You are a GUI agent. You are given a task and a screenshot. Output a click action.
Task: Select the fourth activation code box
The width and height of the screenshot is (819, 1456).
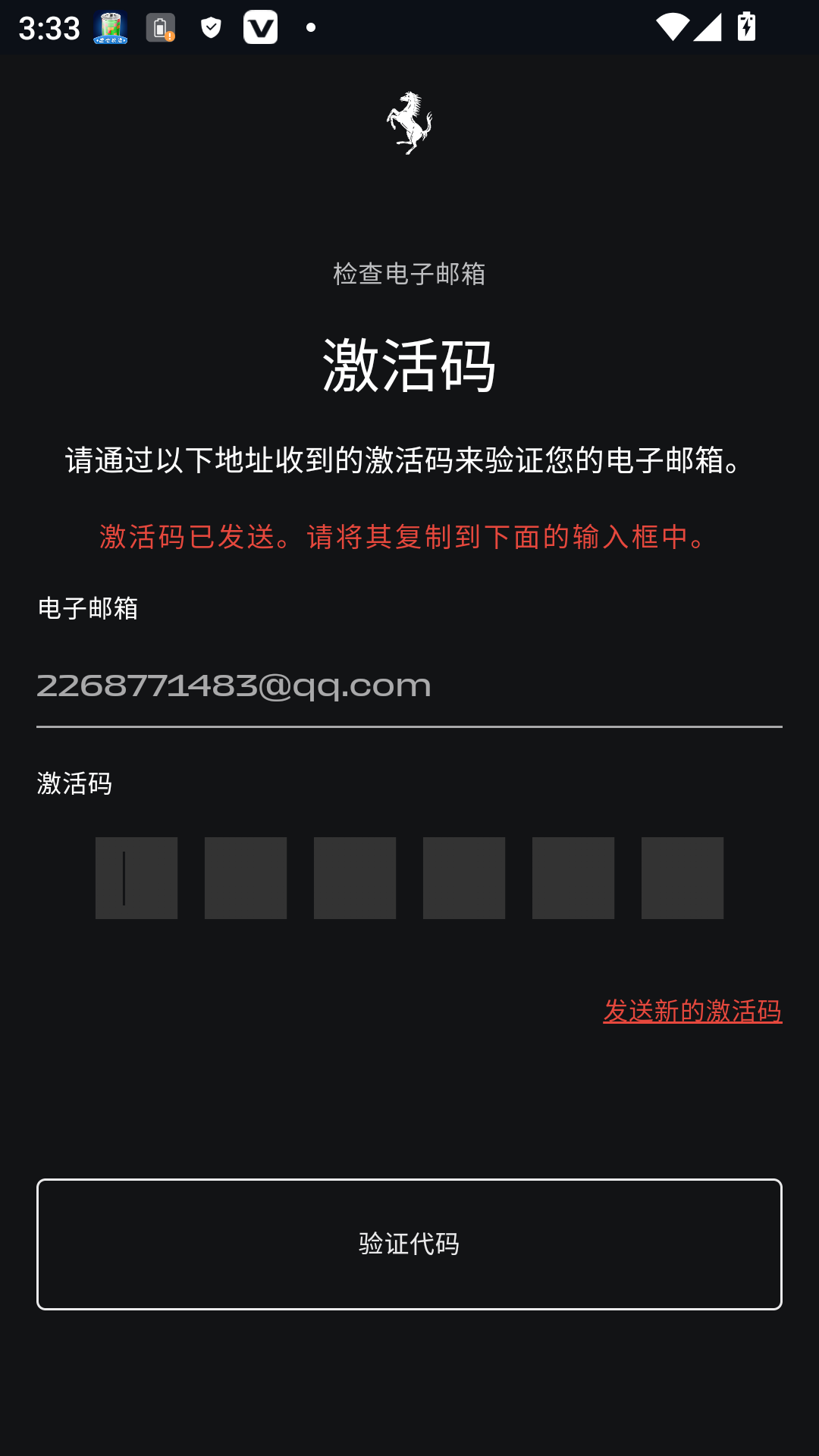point(464,878)
